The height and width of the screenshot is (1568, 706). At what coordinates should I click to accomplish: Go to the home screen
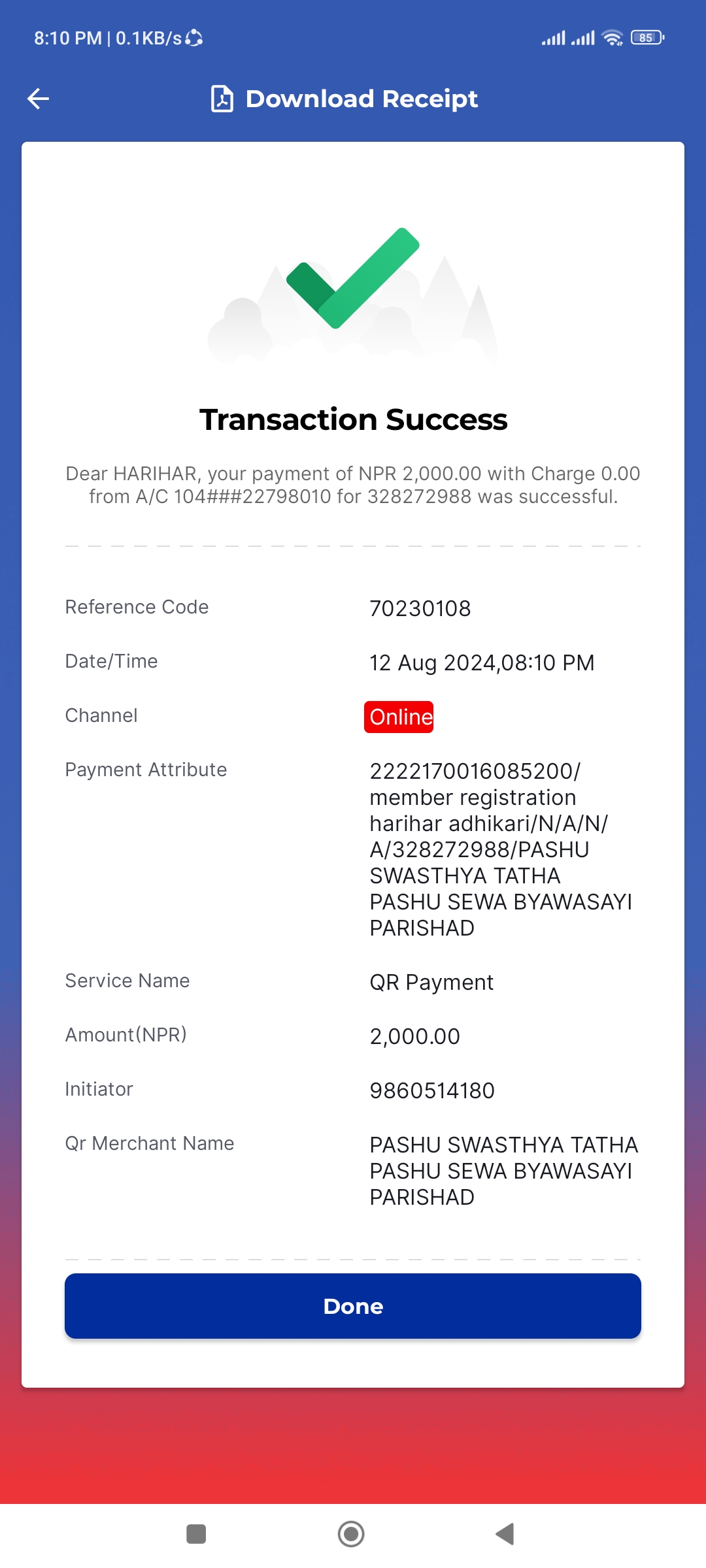tap(351, 1533)
